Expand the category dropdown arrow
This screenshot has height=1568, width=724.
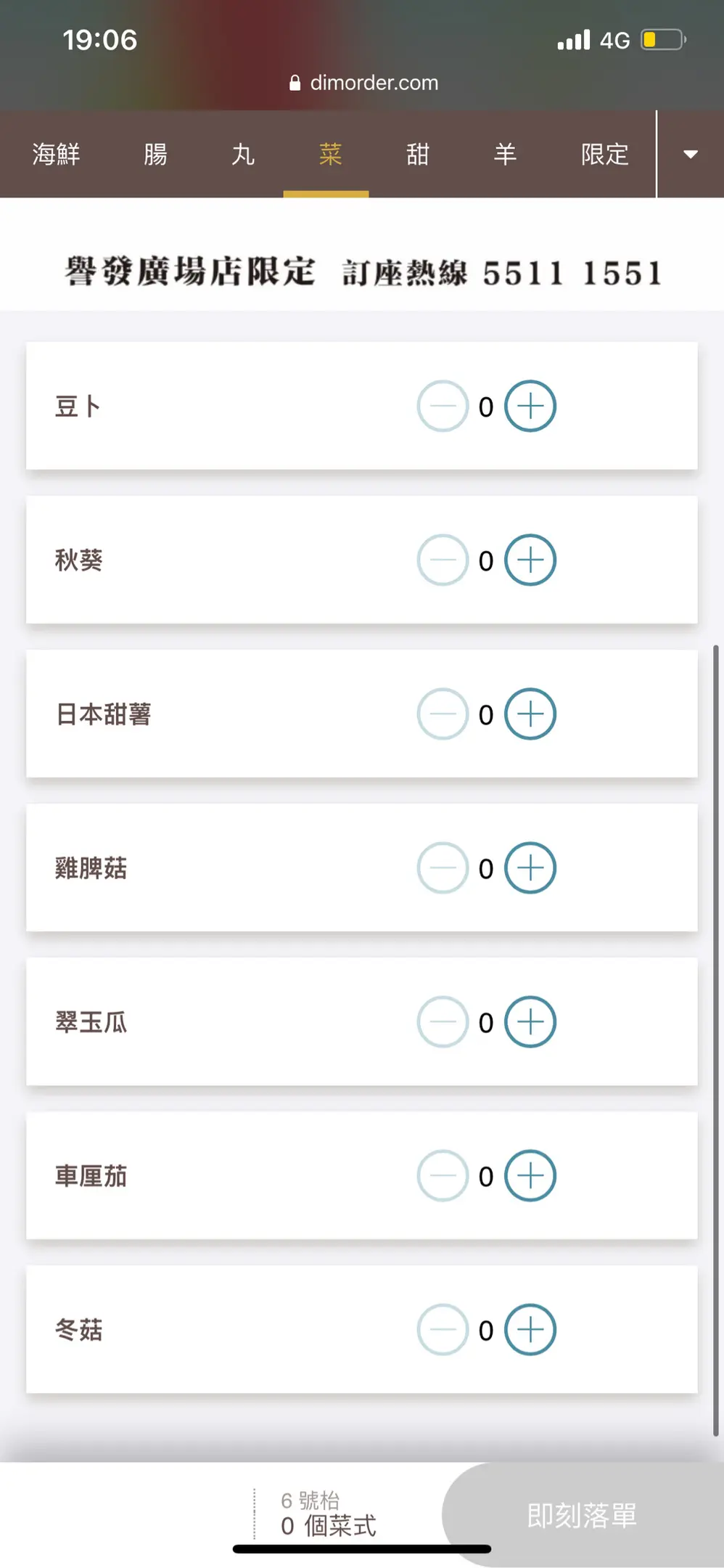click(691, 154)
